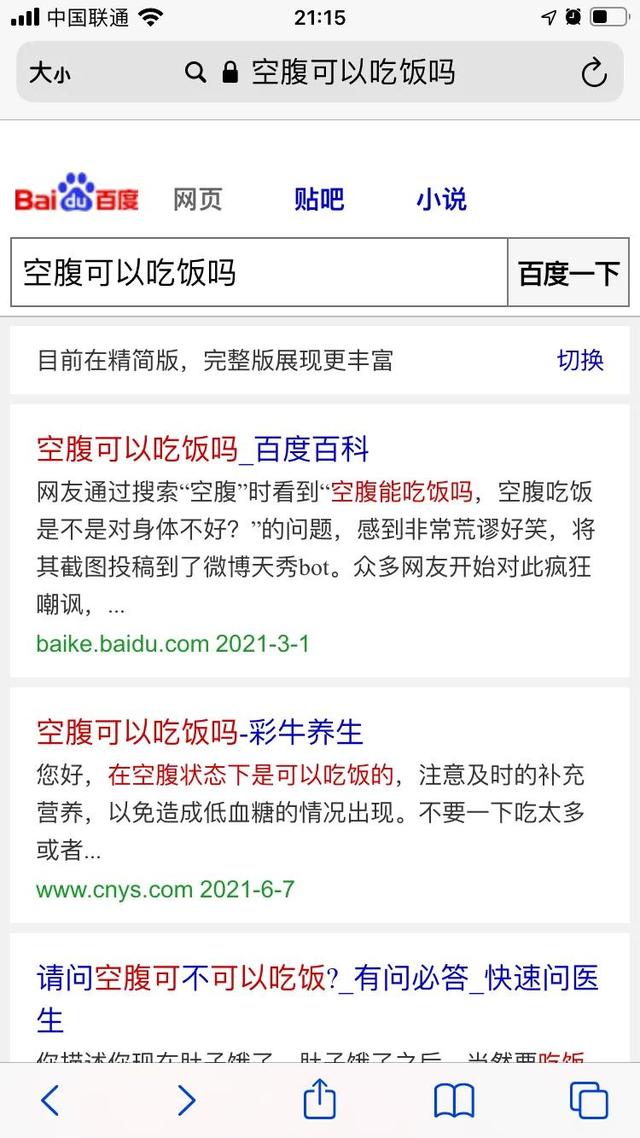This screenshot has height=1138, width=640.
Task: Switch to the 贴吧 tab
Action: [319, 198]
